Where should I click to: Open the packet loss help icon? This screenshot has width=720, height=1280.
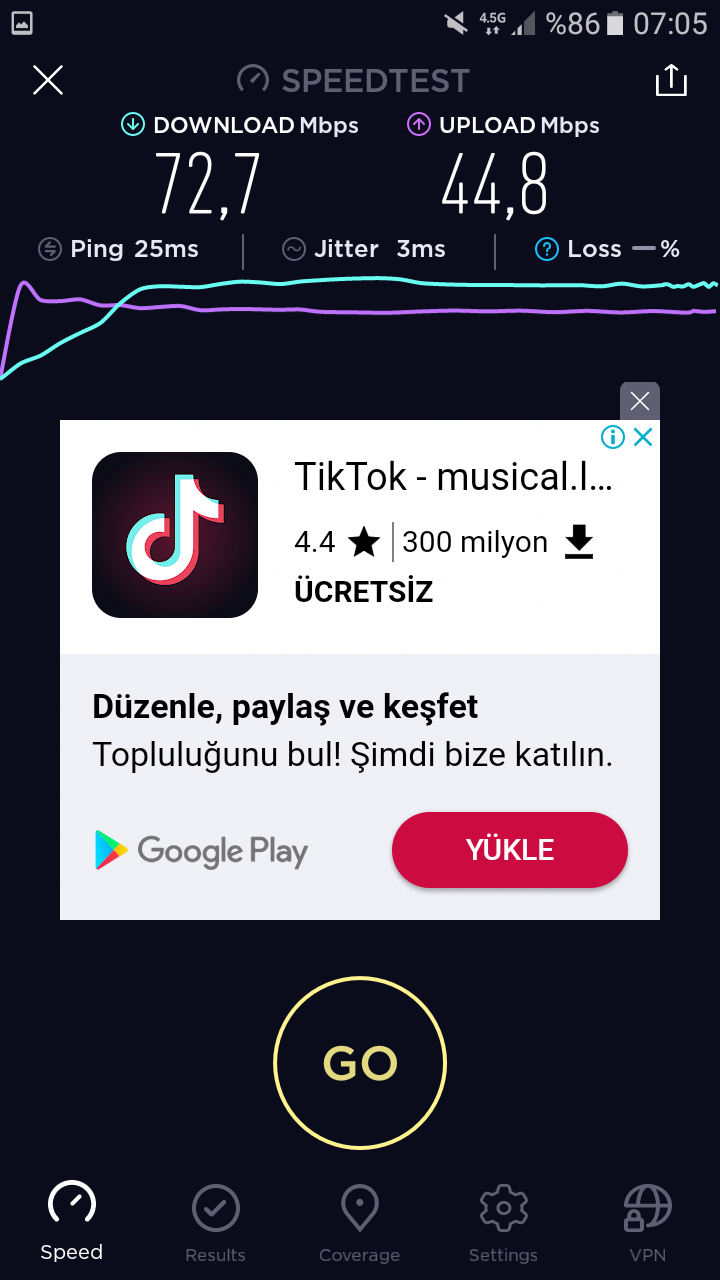546,249
